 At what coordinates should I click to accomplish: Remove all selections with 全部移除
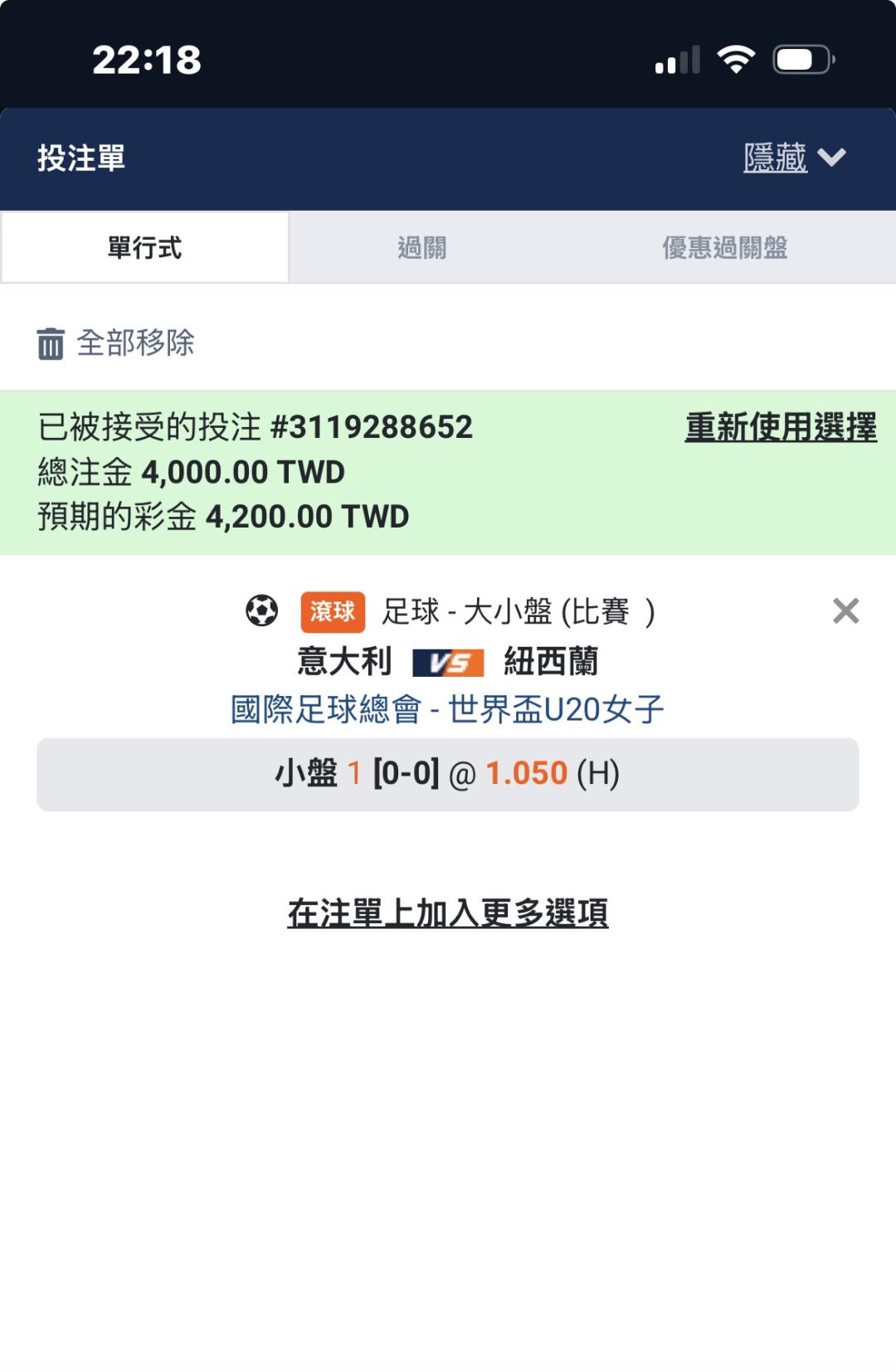pyautogui.click(x=115, y=343)
